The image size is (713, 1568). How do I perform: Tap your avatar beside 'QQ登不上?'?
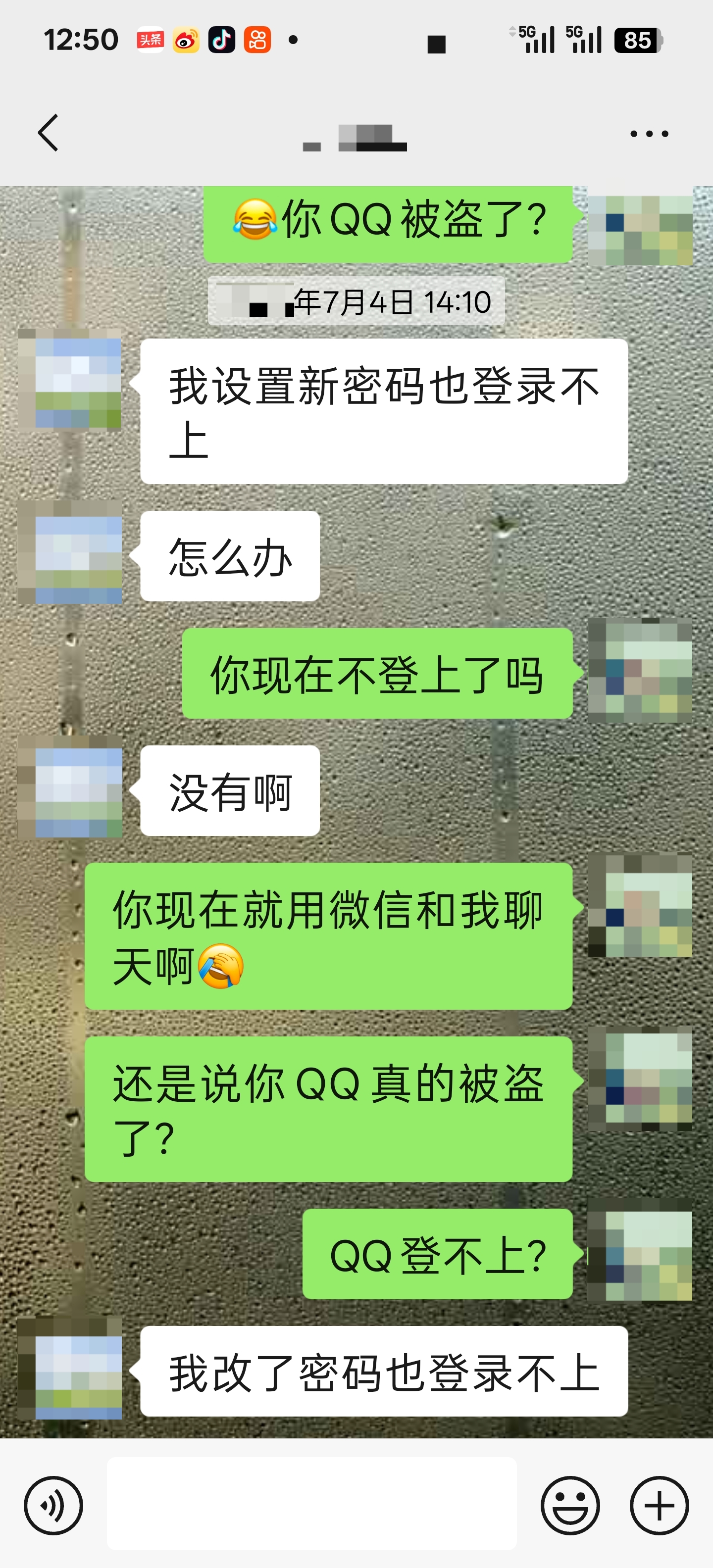click(x=640, y=1251)
